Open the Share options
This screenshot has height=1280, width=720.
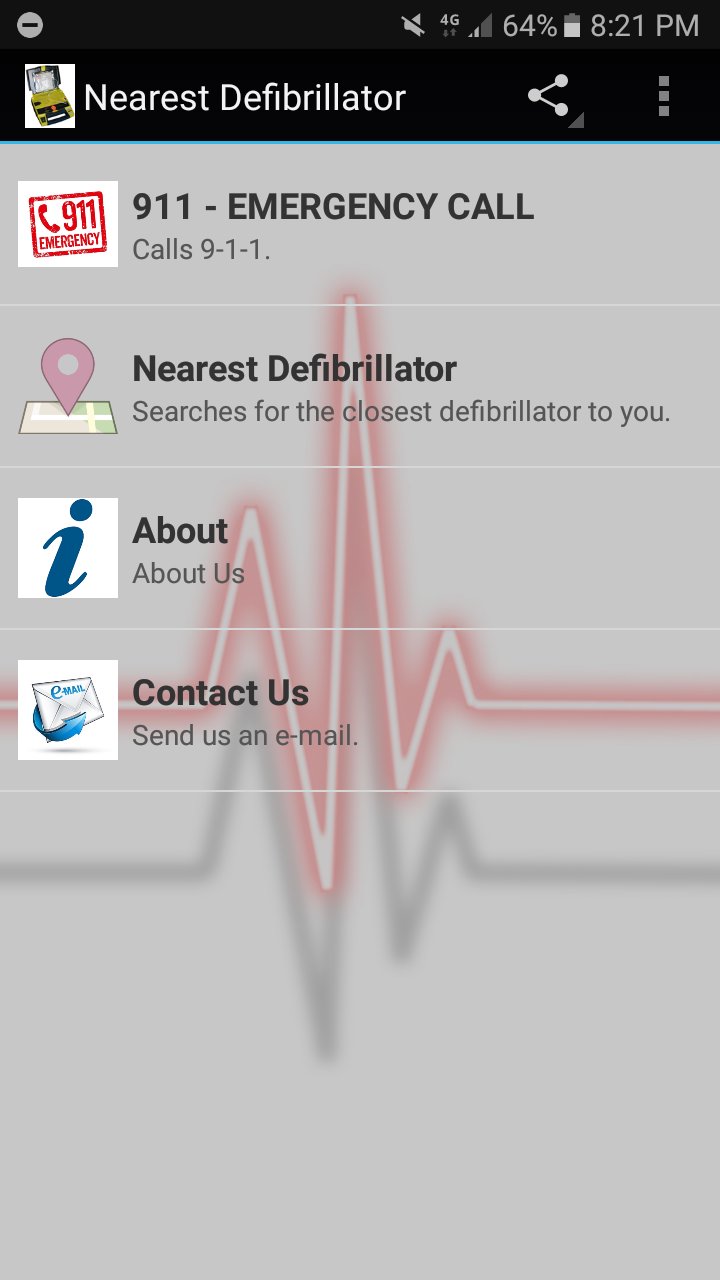546,95
